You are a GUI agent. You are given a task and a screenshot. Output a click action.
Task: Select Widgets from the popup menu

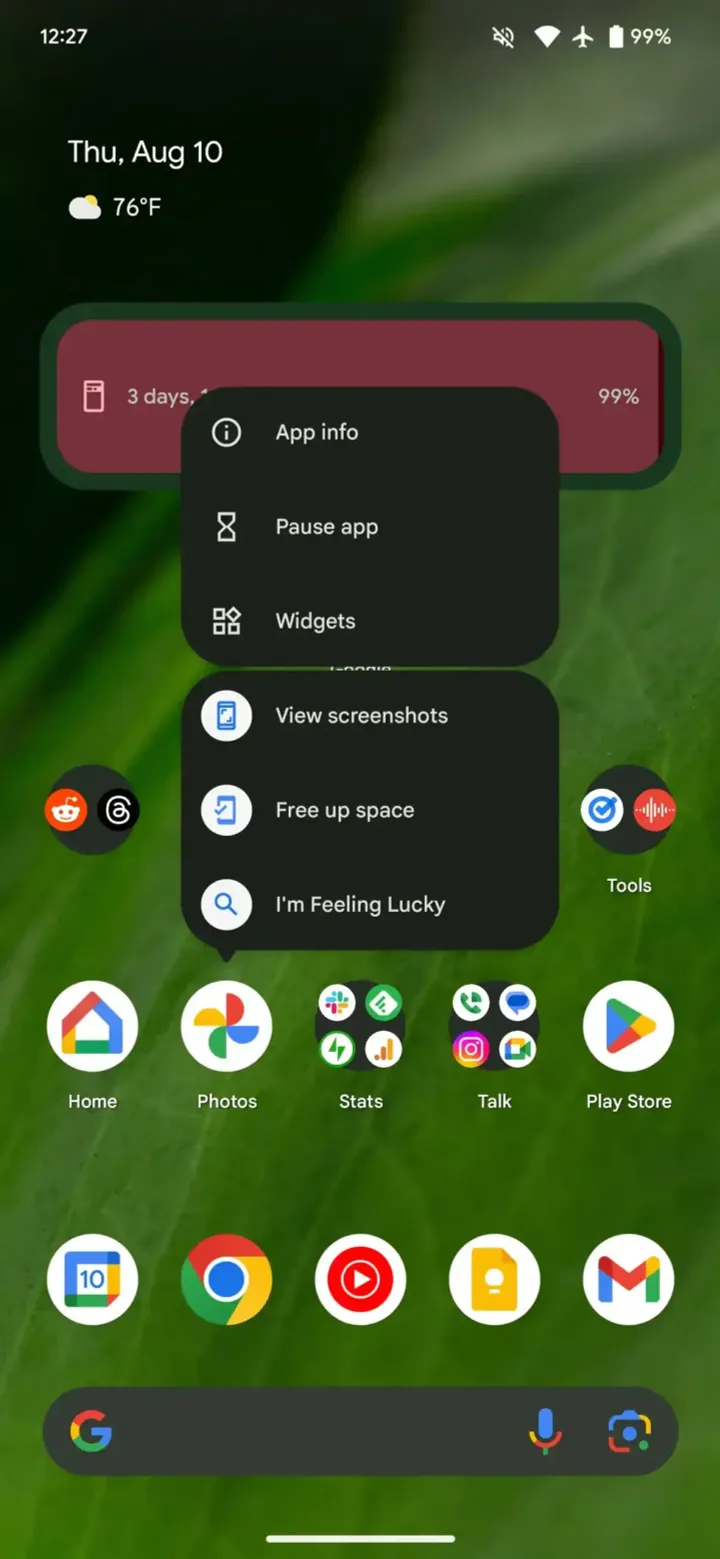click(x=315, y=621)
